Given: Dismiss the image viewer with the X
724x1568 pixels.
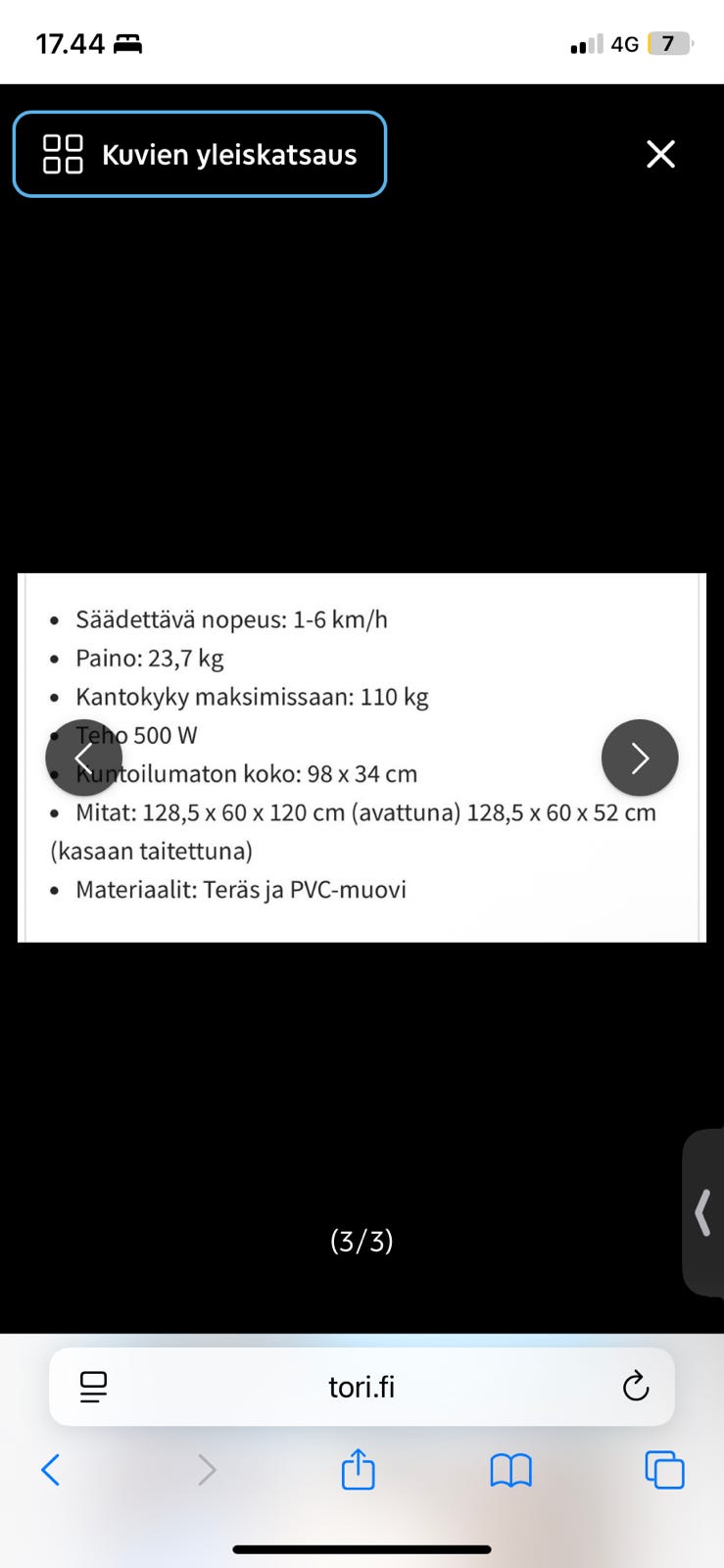Looking at the screenshot, I should click(x=660, y=154).
